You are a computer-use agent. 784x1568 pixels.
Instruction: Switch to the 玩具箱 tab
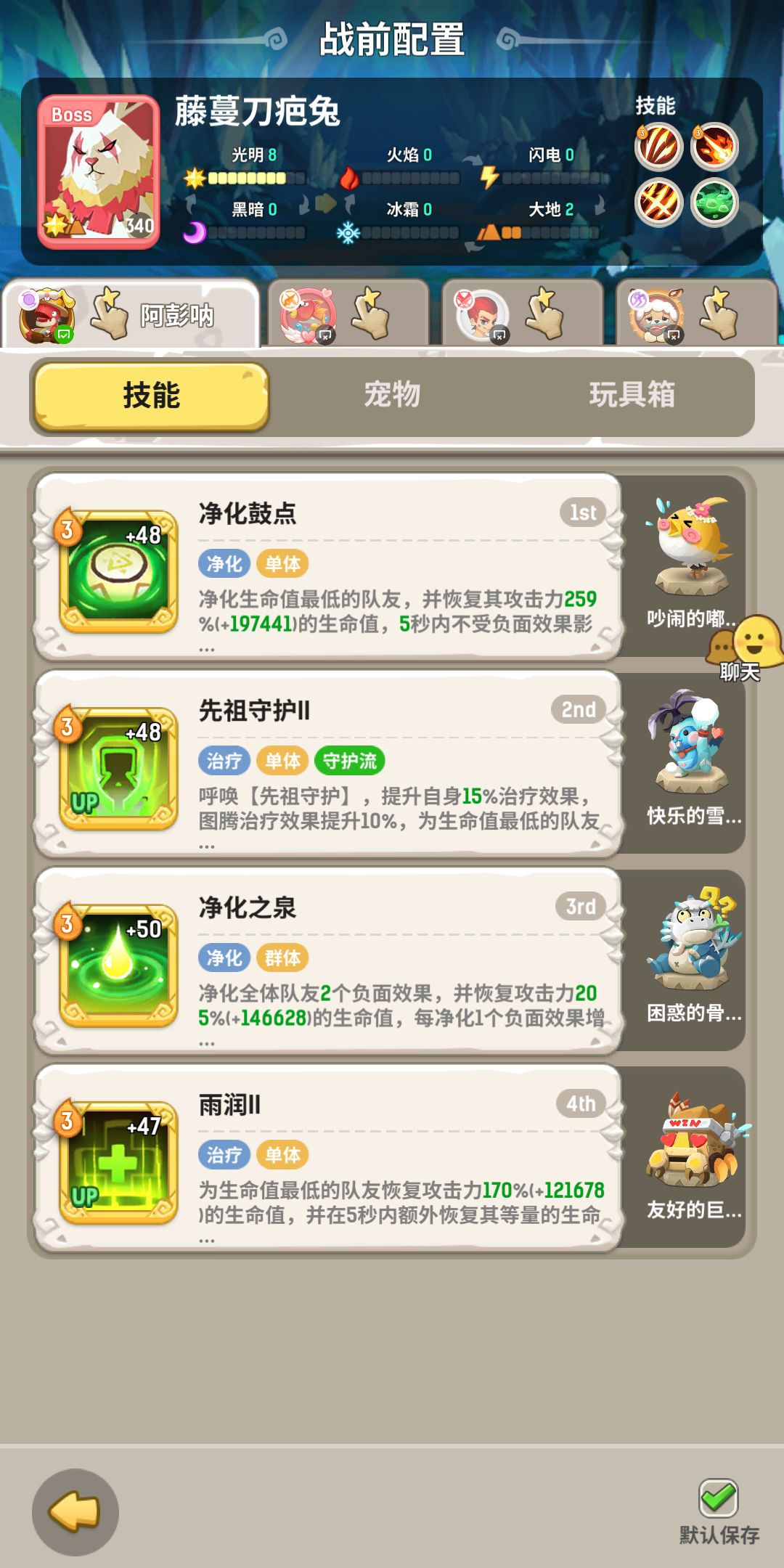pyautogui.click(x=632, y=395)
